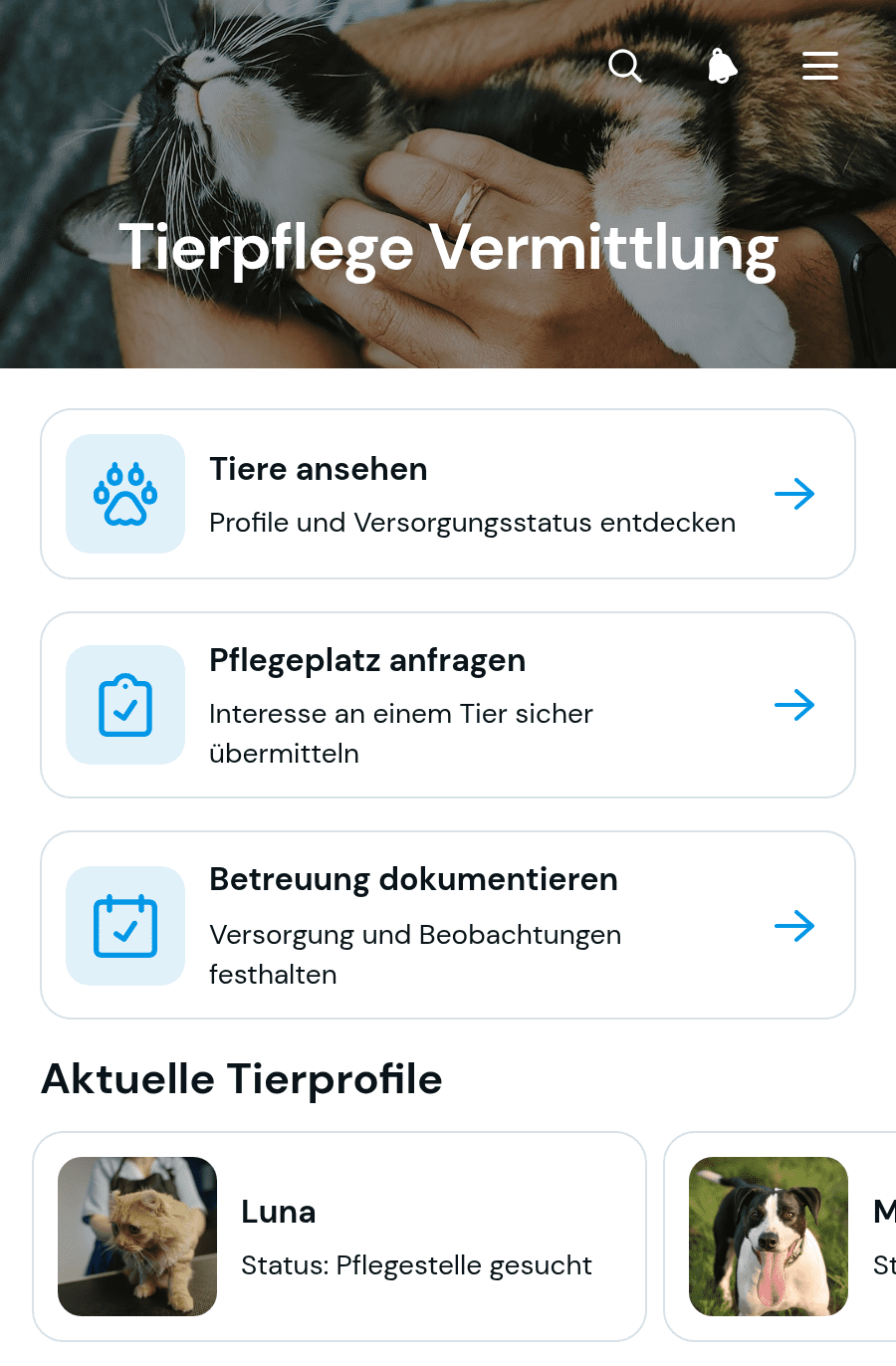Select Pflegeplatz anfragen
Image resolution: width=896 pixels, height=1366 pixels.
(x=448, y=705)
